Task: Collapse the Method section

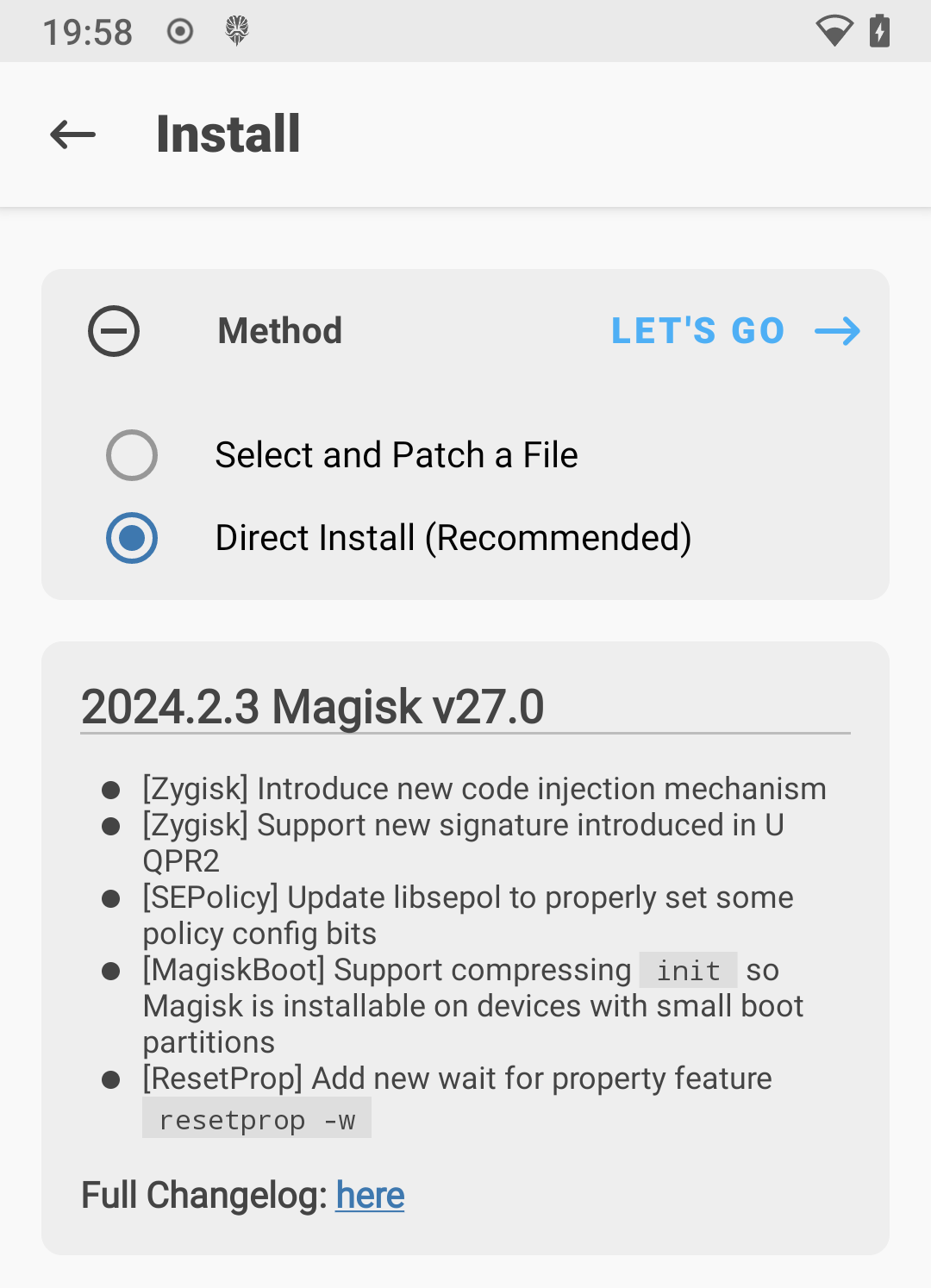Action: point(114,331)
